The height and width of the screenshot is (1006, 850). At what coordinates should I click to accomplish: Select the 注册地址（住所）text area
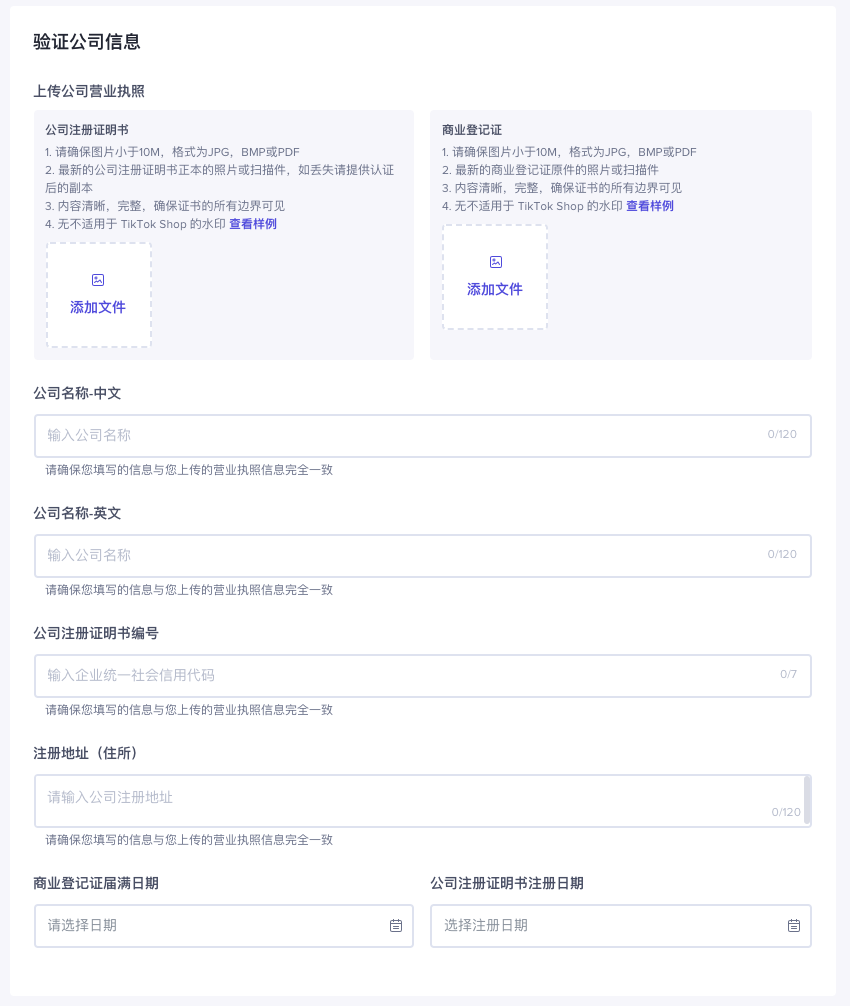tap(400, 800)
